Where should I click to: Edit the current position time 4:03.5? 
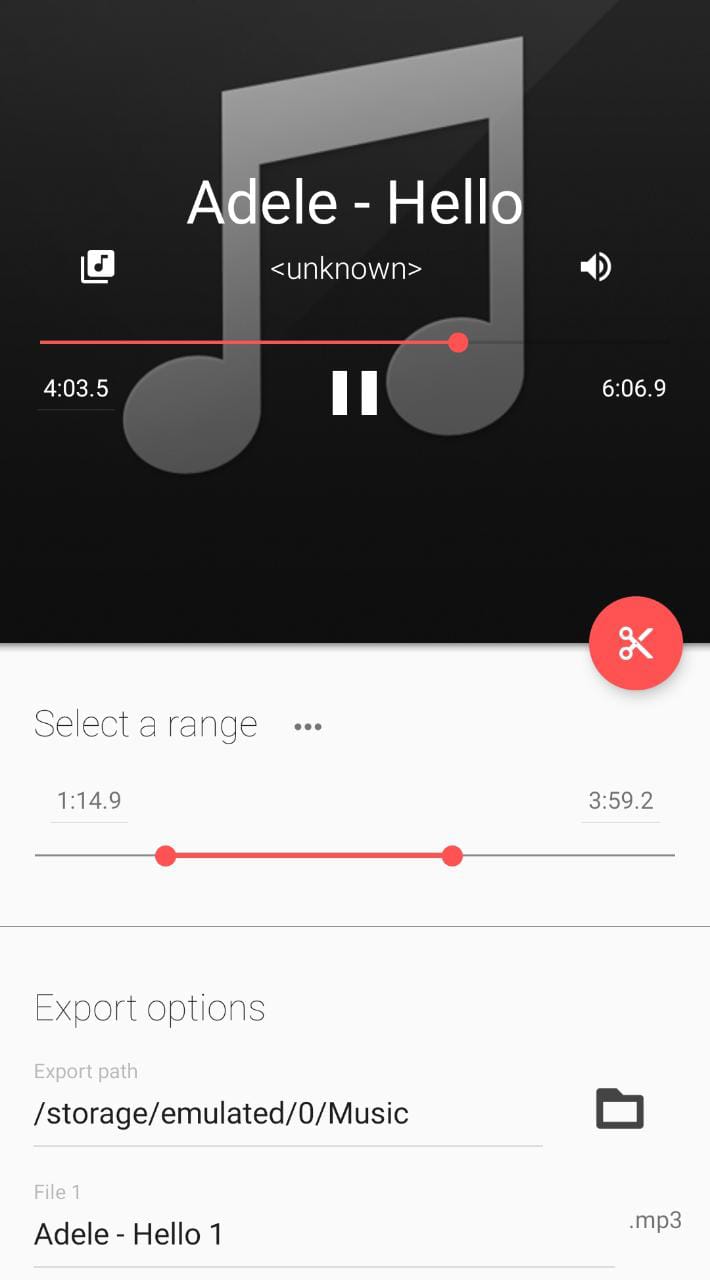76,389
